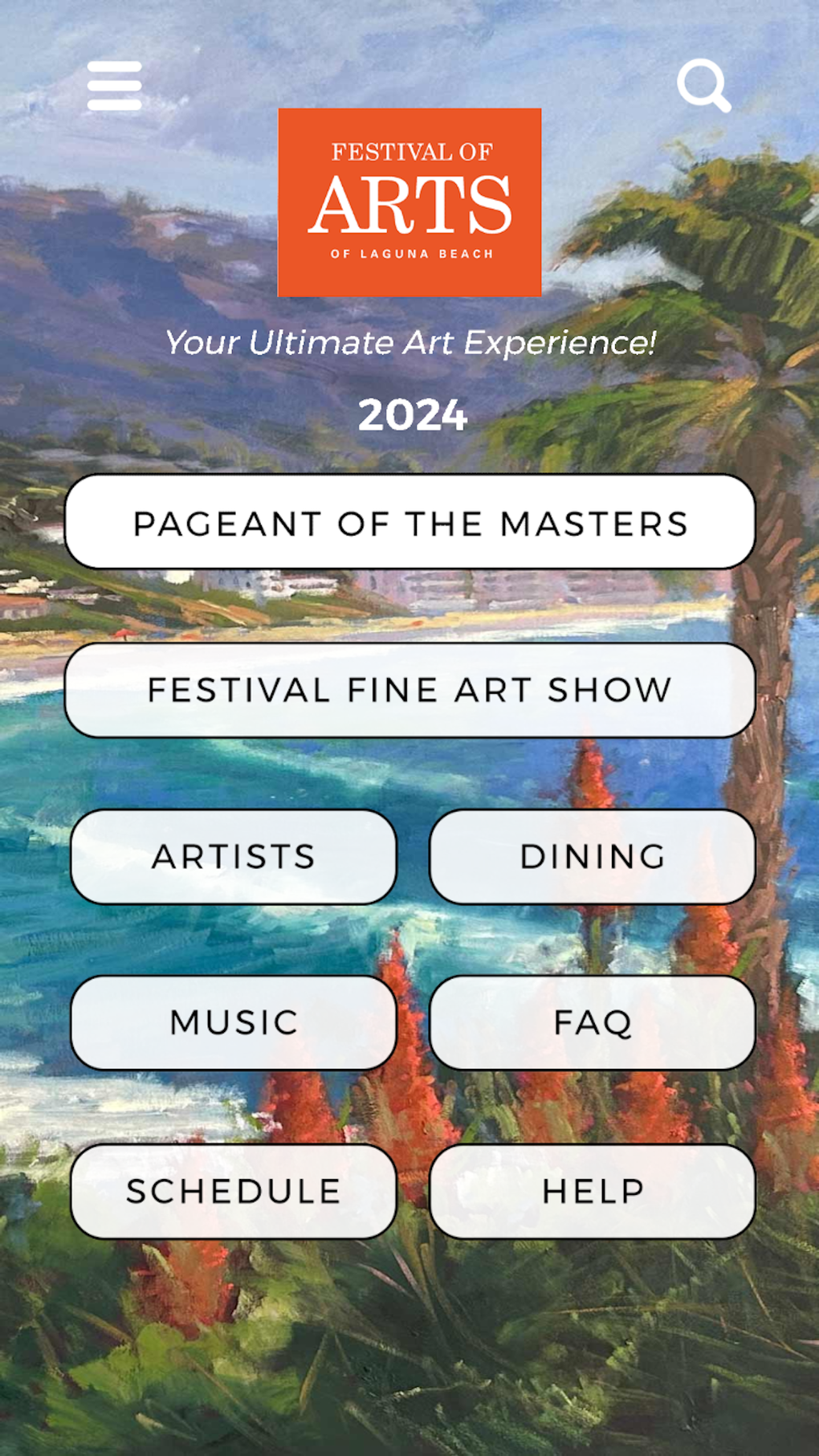Go to the Music section

point(234,1023)
